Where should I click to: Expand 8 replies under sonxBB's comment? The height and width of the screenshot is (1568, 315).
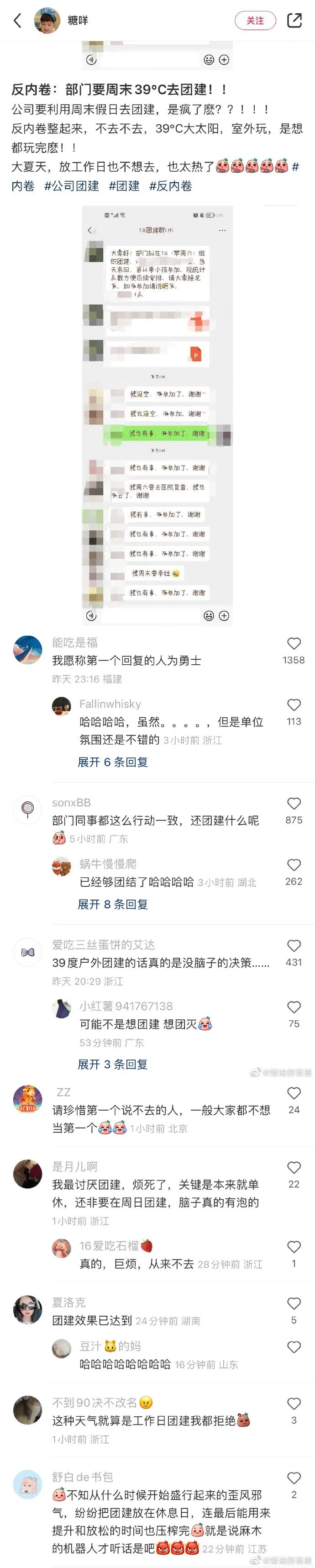point(112,905)
